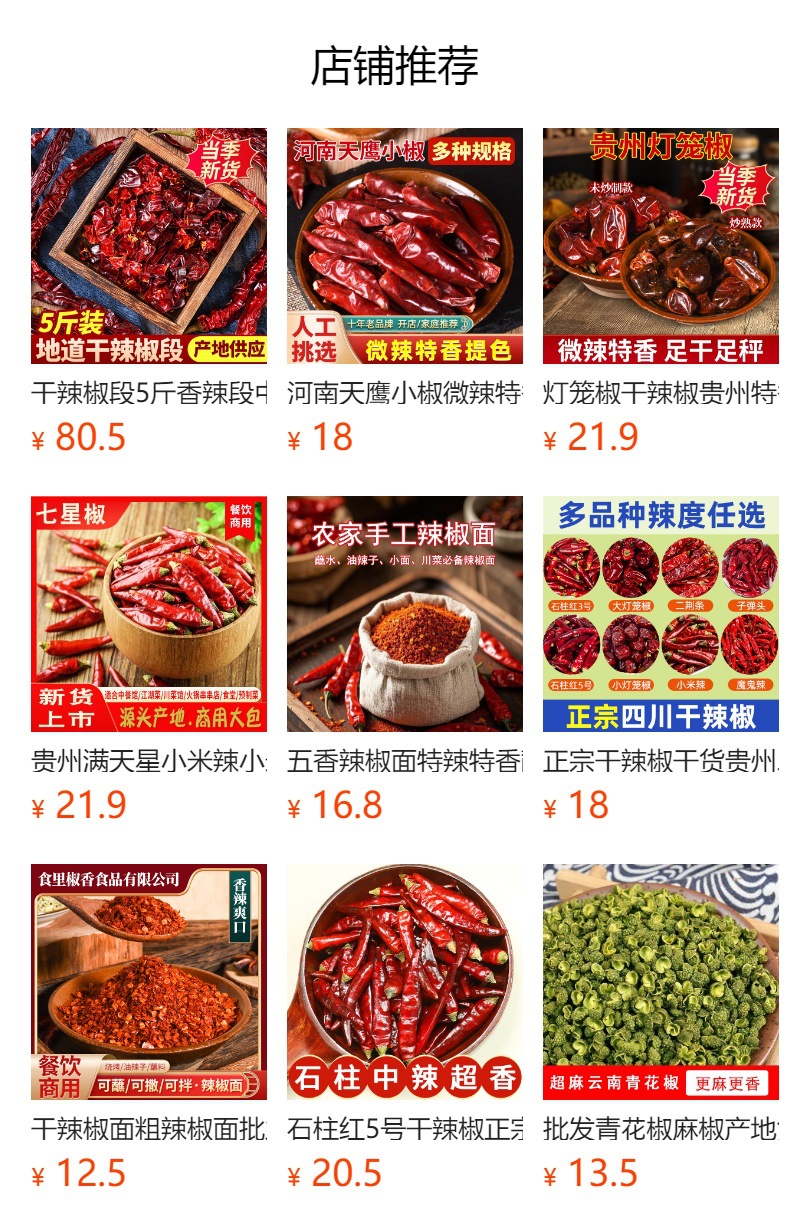
Task: Open the 灯笼椒干辣椒贵州 listing
Action: [x=661, y=246]
